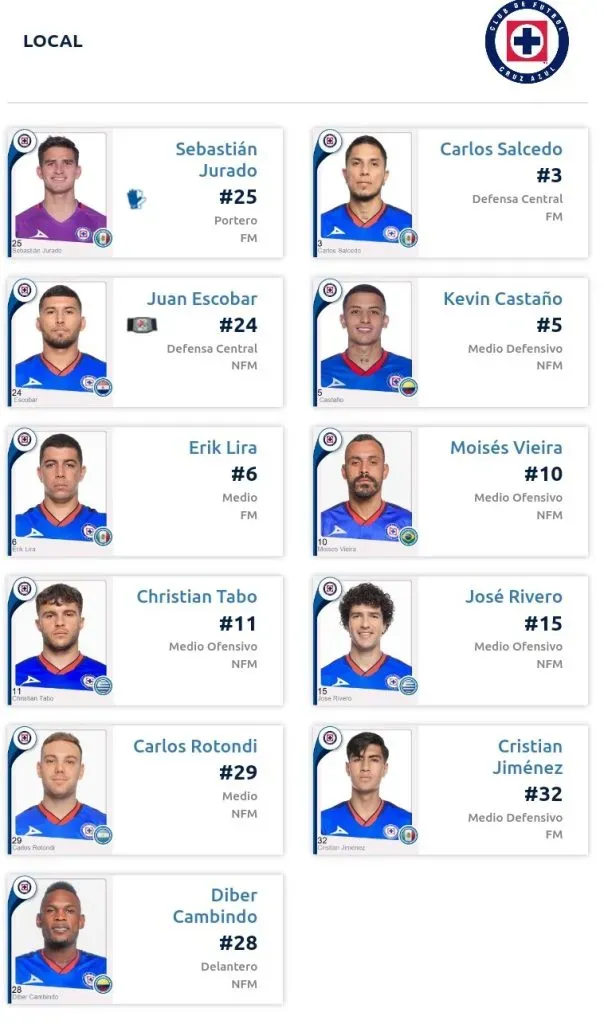Open Kevin Castaño's player card

[451, 342]
